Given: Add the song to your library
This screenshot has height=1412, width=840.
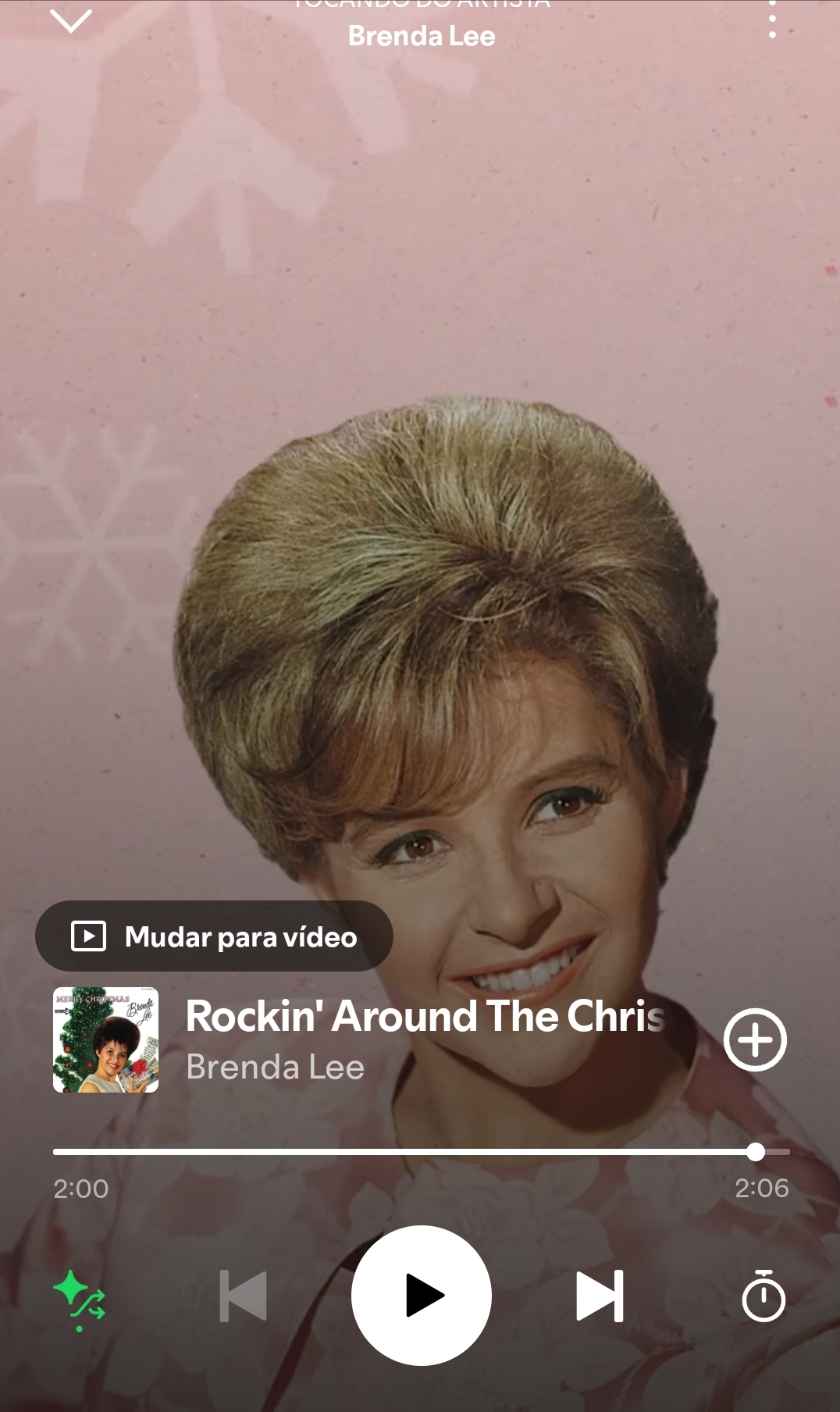Looking at the screenshot, I should (x=756, y=1039).
